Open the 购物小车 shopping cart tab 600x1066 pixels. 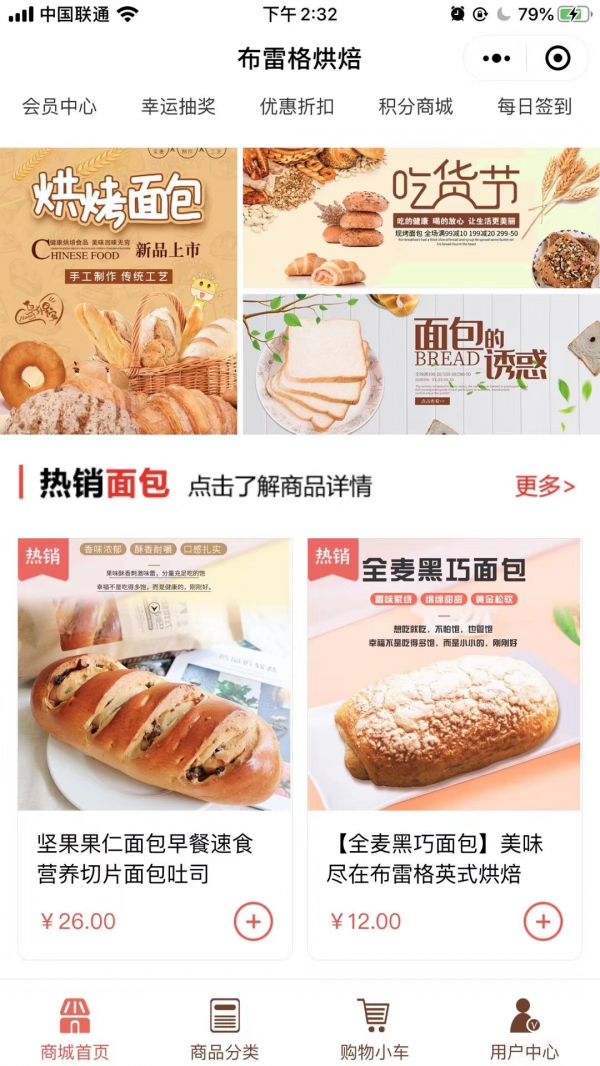coord(374,1028)
